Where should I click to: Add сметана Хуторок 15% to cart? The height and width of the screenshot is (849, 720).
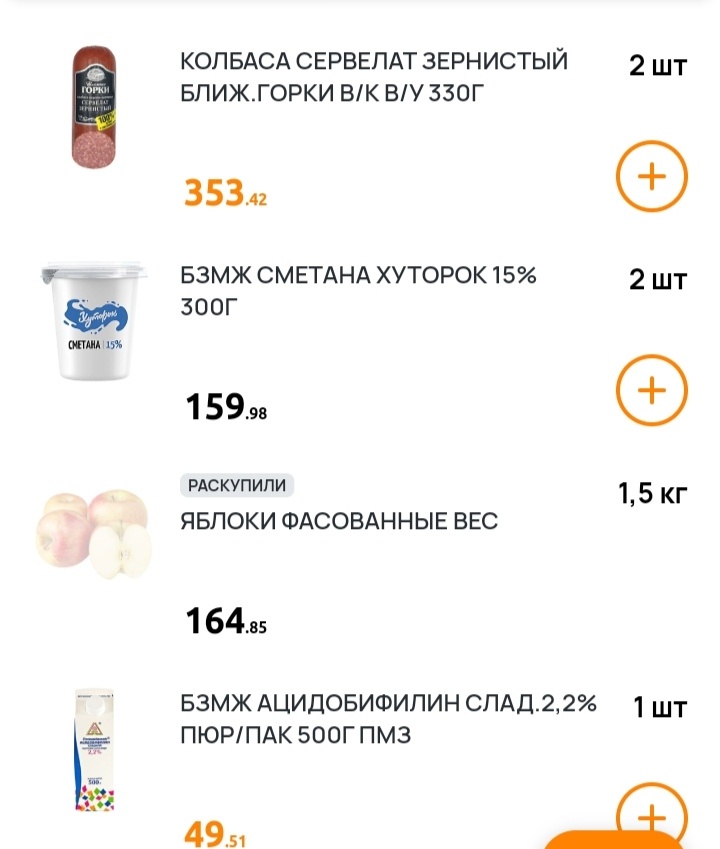pyautogui.click(x=651, y=389)
